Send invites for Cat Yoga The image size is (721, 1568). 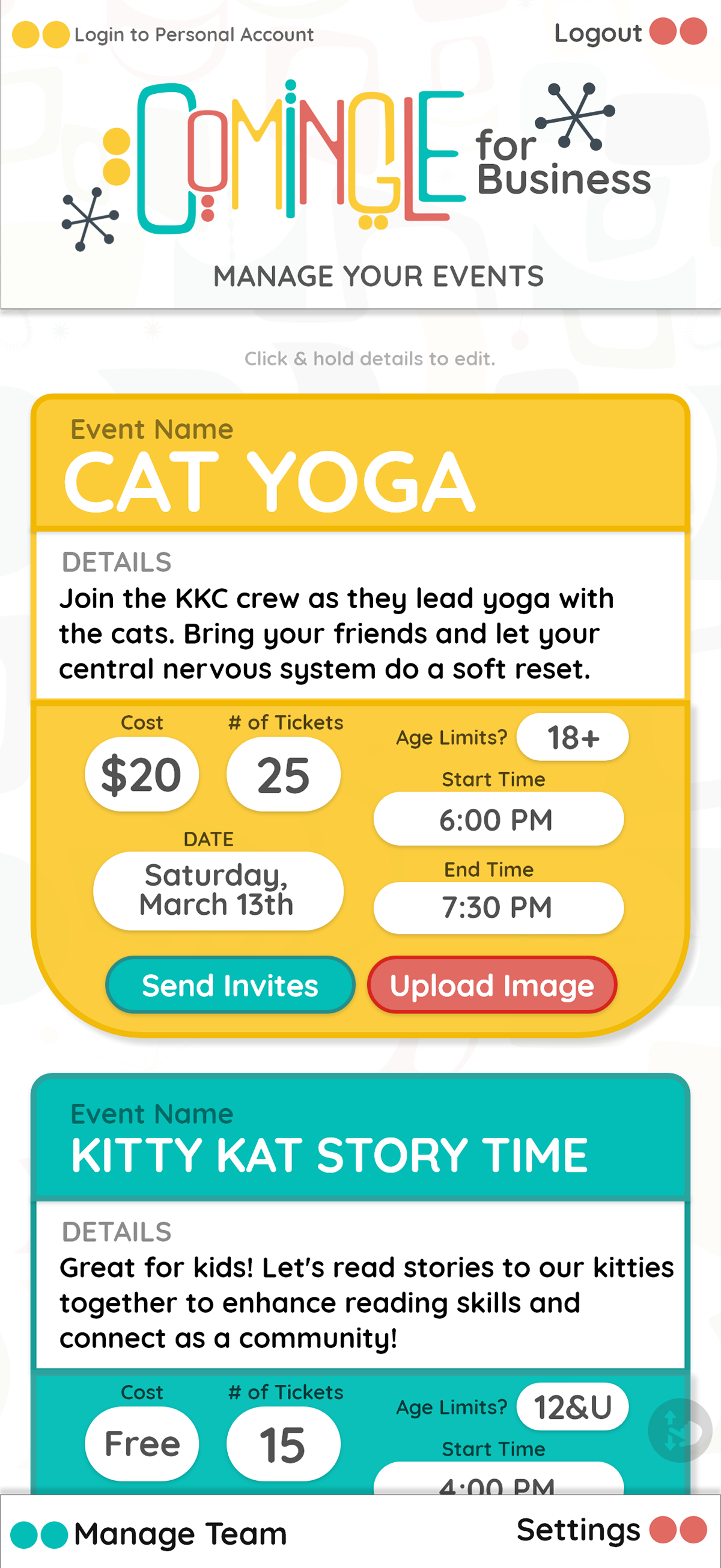point(230,985)
